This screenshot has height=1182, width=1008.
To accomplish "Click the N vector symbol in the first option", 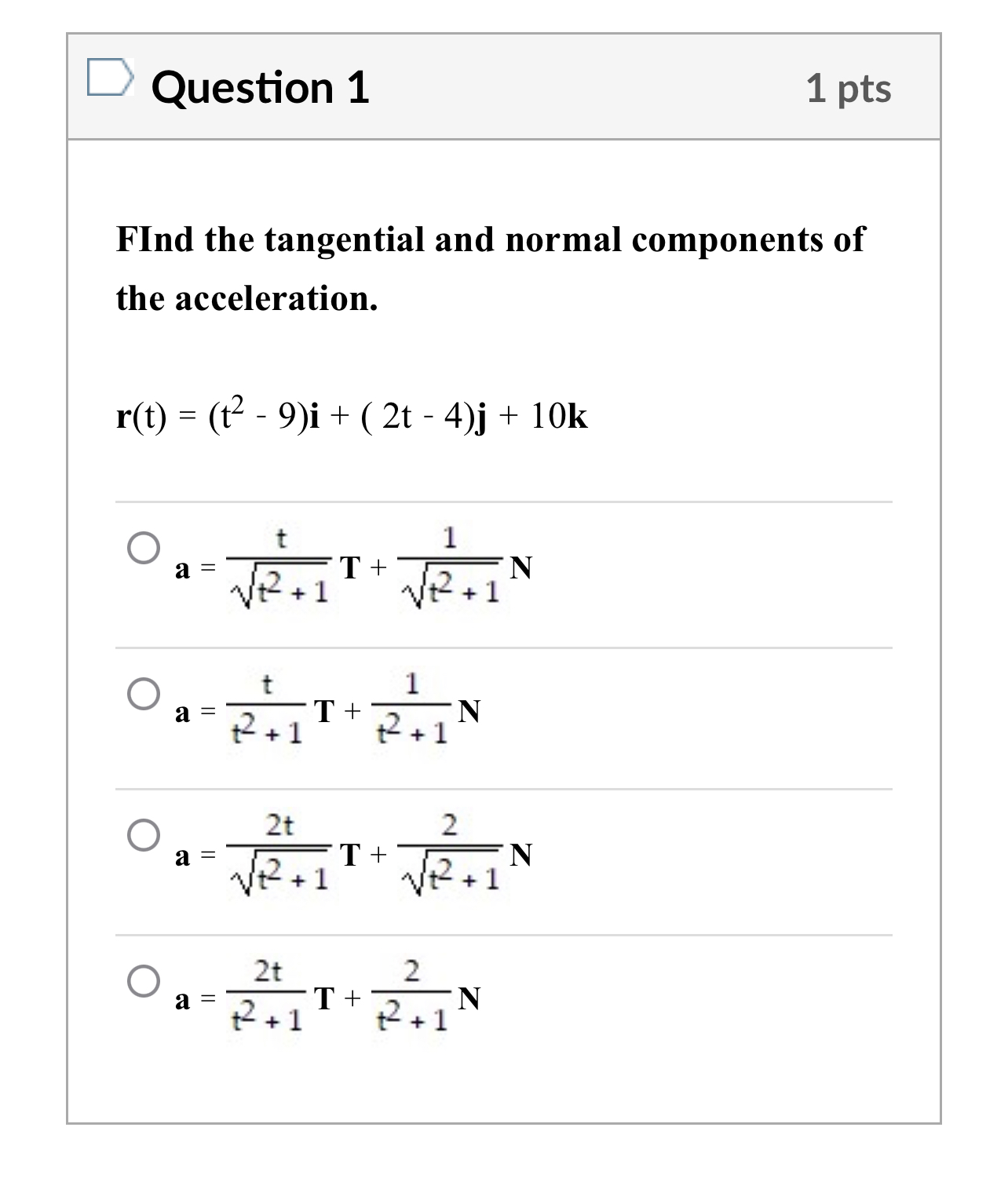I will click(x=522, y=567).
